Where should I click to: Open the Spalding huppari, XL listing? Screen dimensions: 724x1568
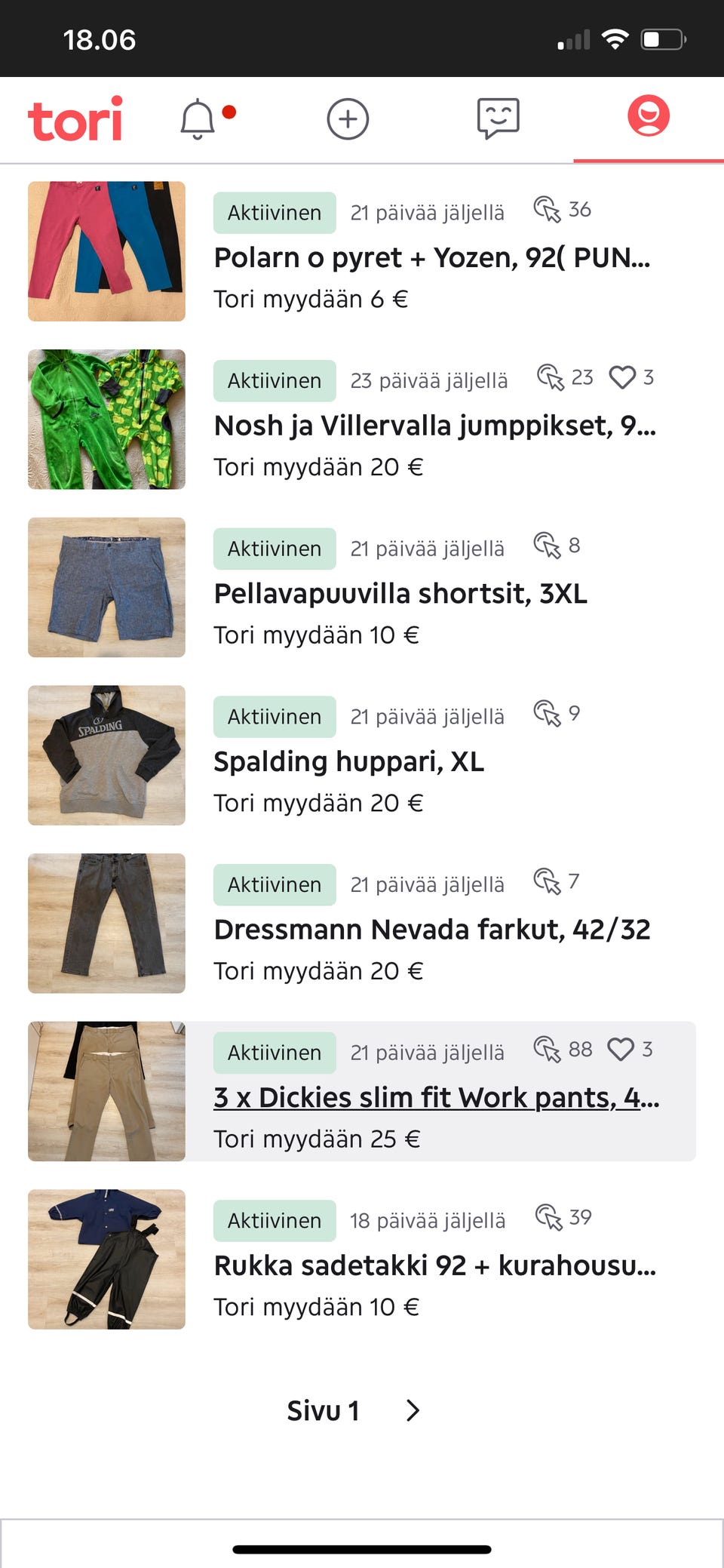[349, 761]
